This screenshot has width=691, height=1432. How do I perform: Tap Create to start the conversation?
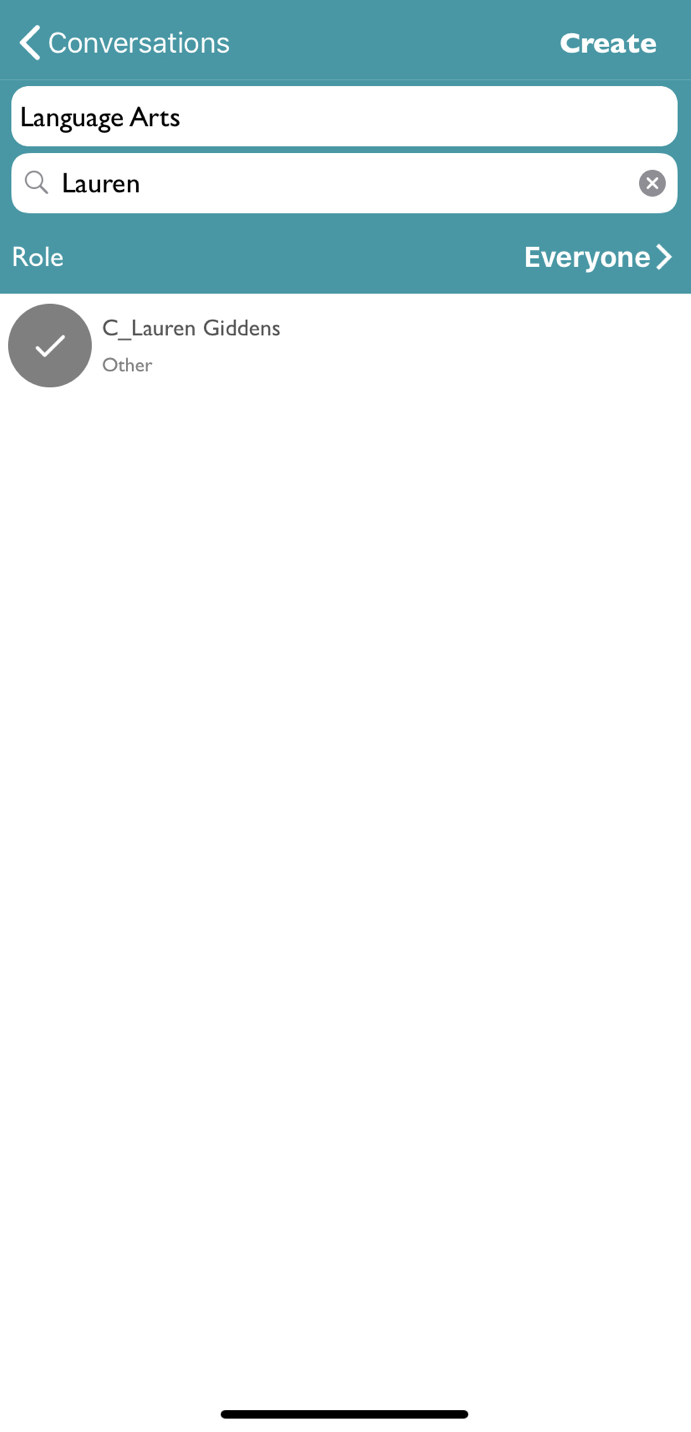607,43
